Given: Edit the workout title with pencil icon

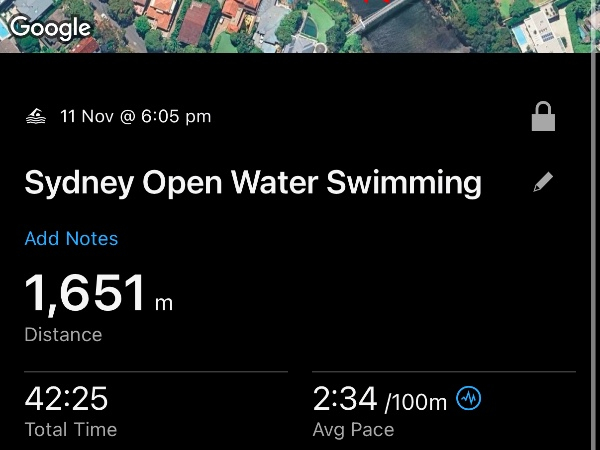Looking at the screenshot, I should pos(543,182).
